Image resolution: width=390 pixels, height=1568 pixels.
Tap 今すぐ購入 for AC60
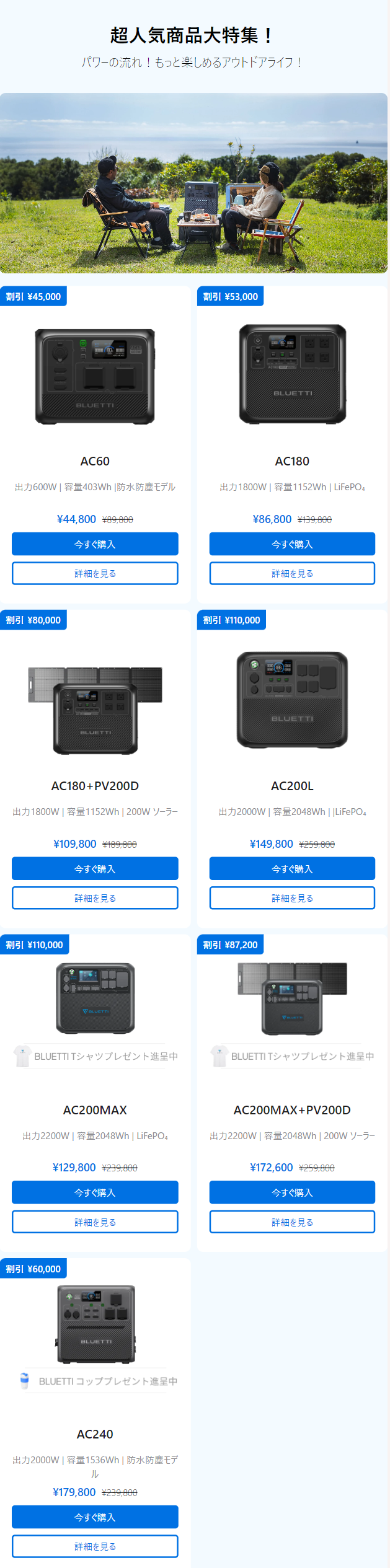[x=95, y=544]
